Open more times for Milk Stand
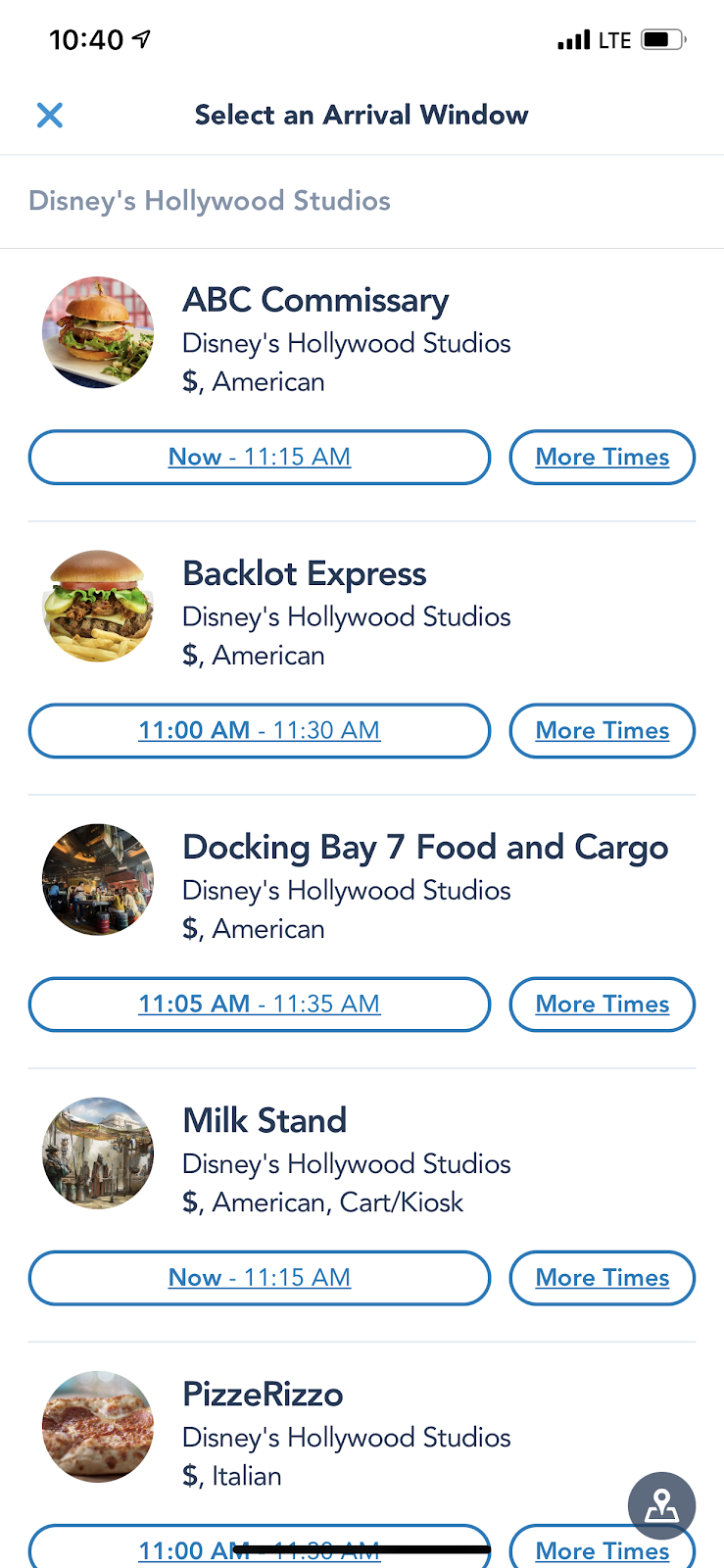This screenshot has width=724, height=1568. [602, 1278]
